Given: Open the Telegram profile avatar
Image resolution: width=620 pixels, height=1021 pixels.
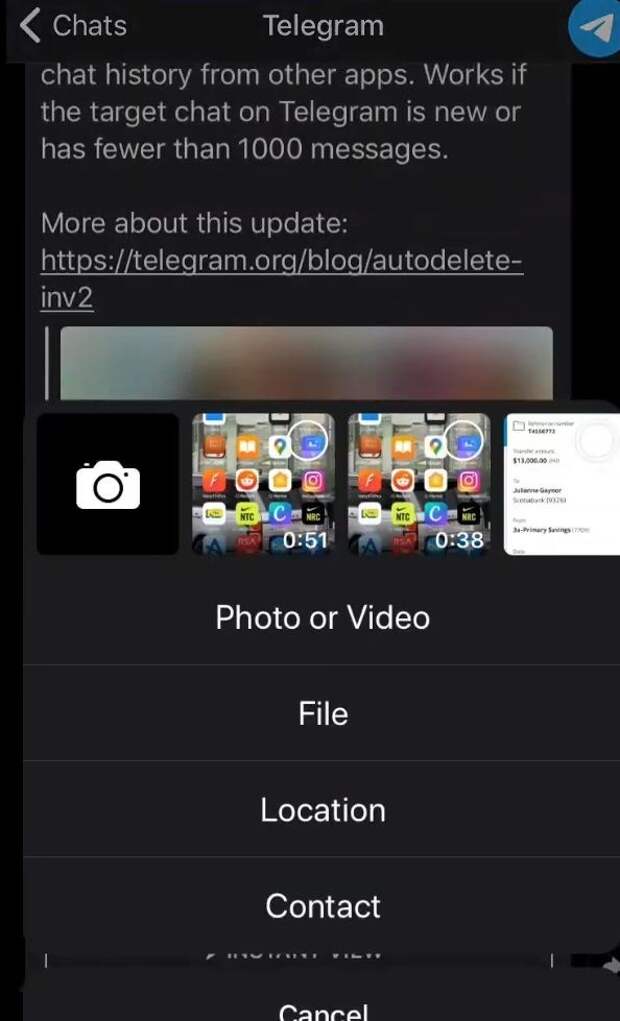Looking at the screenshot, I should click(x=596, y=27).
